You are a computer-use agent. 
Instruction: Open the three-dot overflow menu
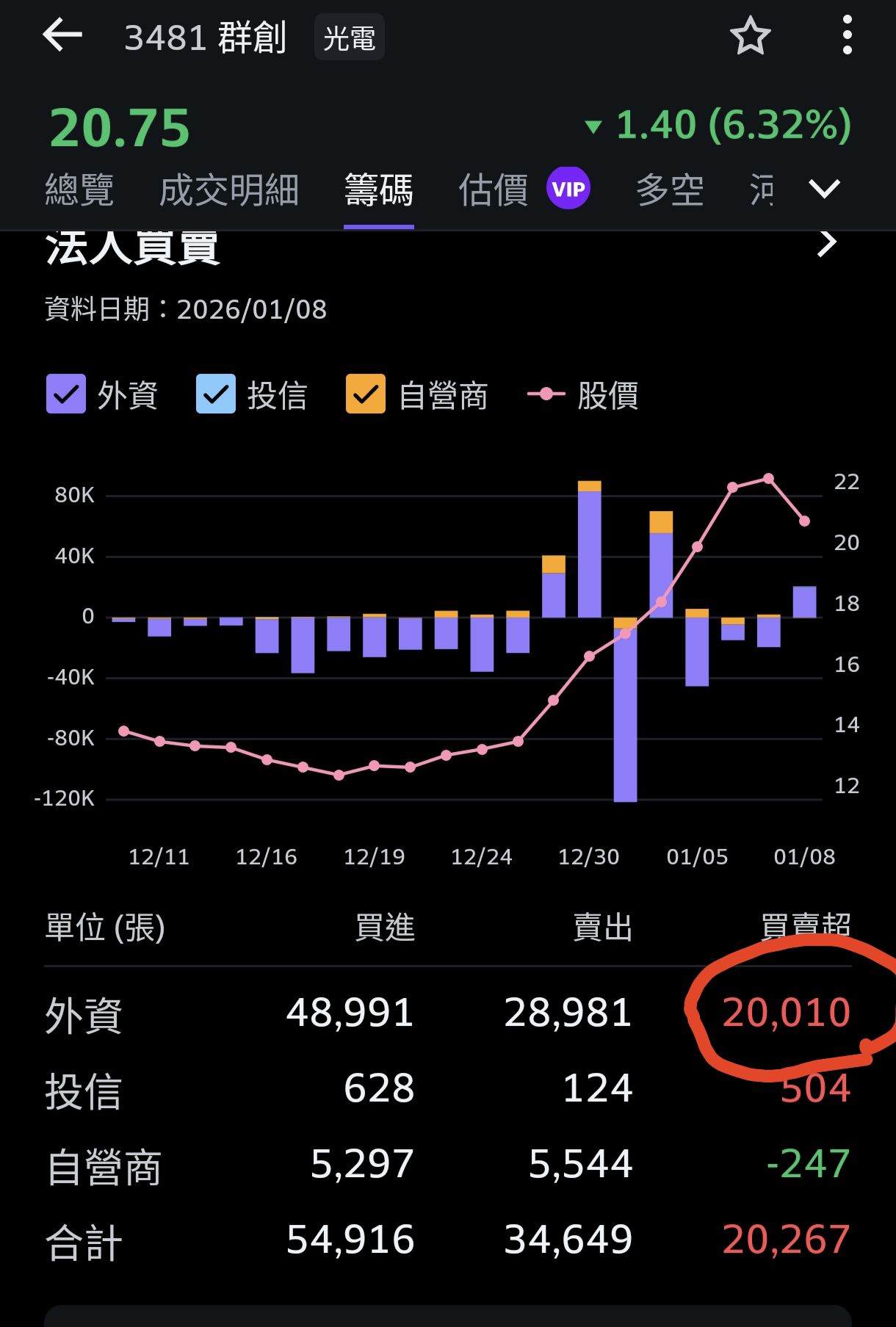click(x=847, y=35)
